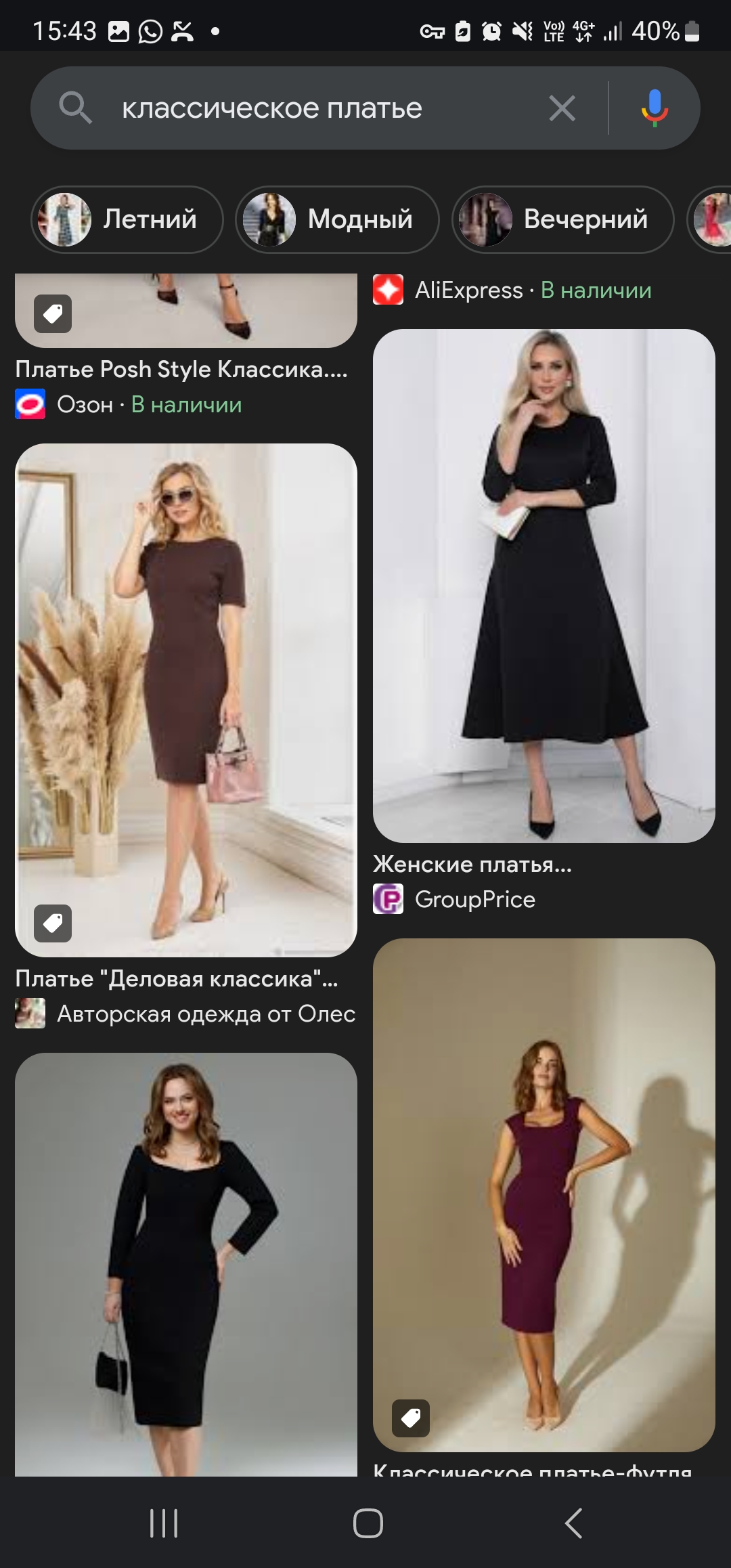Open the brown "Деловая классика" dress result
This screenshot has width=731, height=1568.
pos(186,699)
